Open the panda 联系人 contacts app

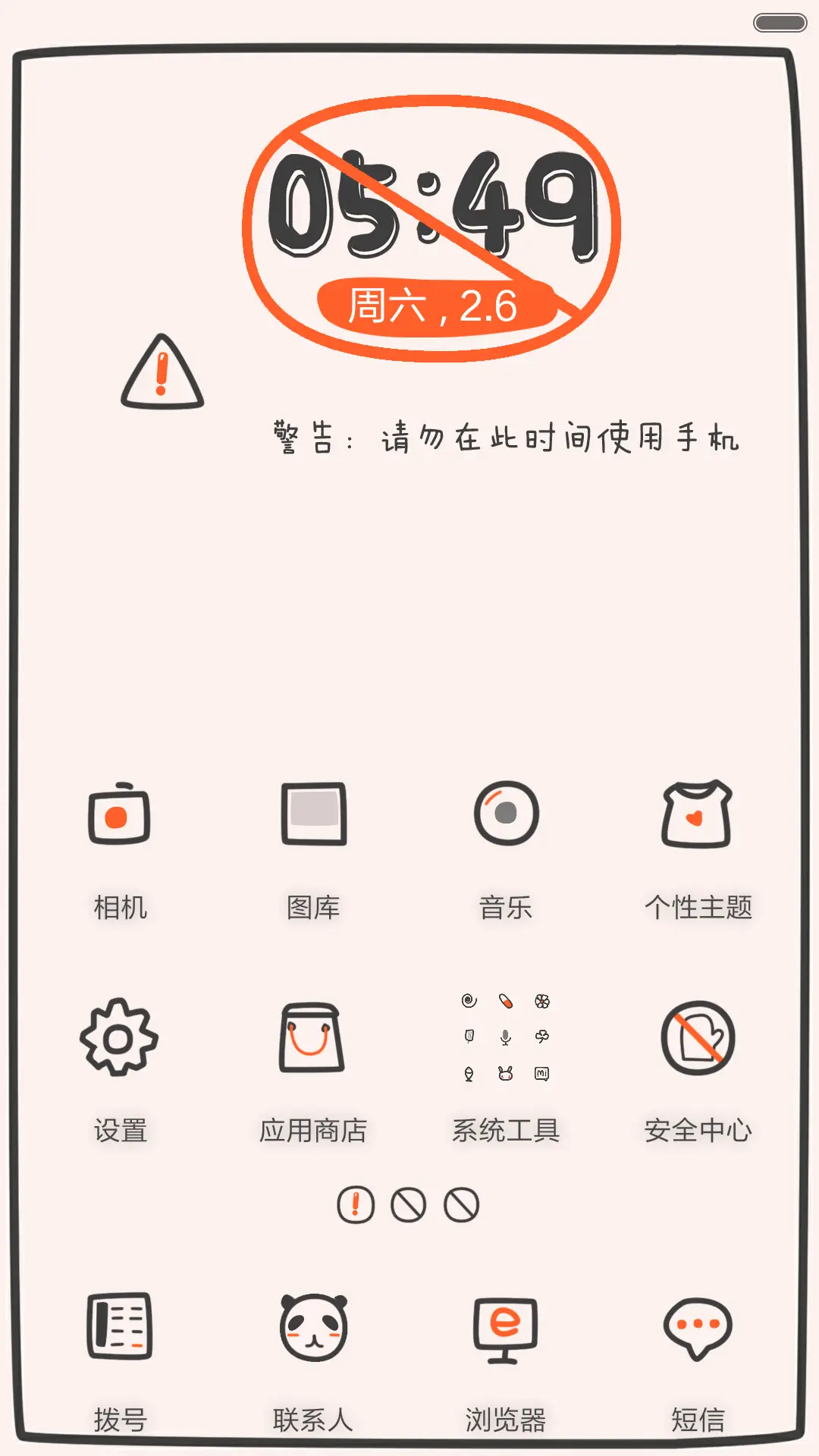click(311, 1331)
